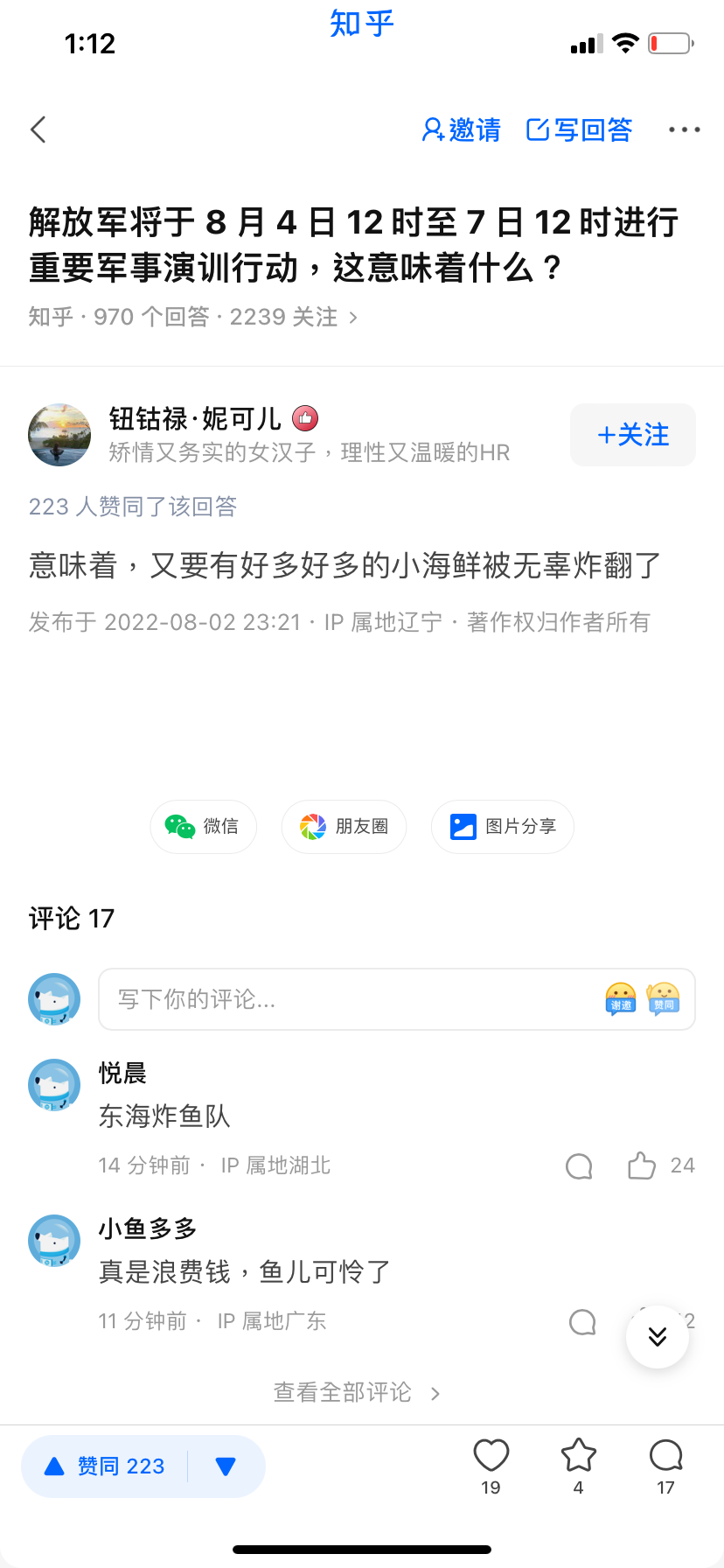Go back with the top-left arrow
The width and height of the screenshot is (724, 1568).
tap(38, 129)
